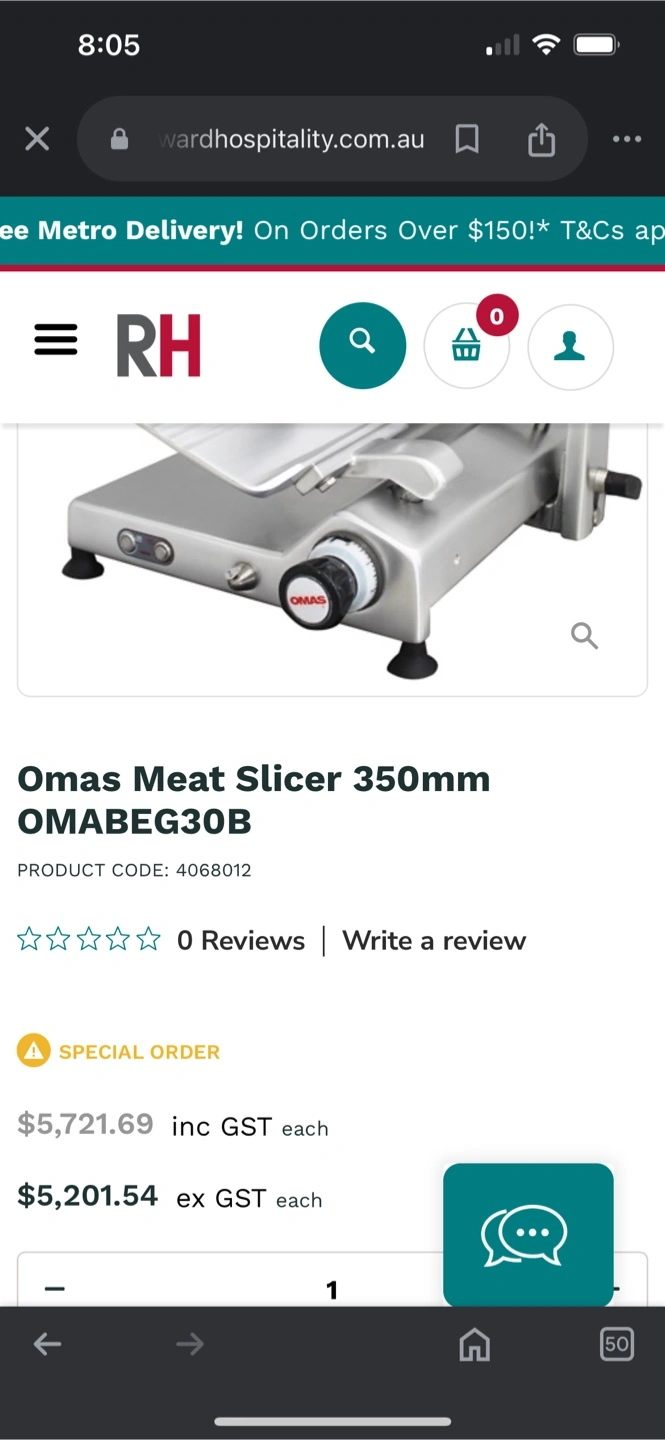Open the 0 Reviews link
Viewport: 665px width, 1440px height.
point(241,940)
